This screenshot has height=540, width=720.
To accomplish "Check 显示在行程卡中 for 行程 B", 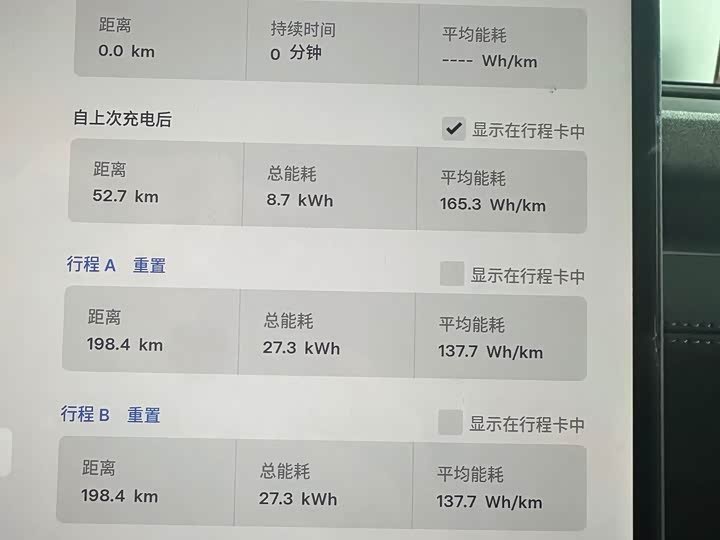I will [450, 422].
